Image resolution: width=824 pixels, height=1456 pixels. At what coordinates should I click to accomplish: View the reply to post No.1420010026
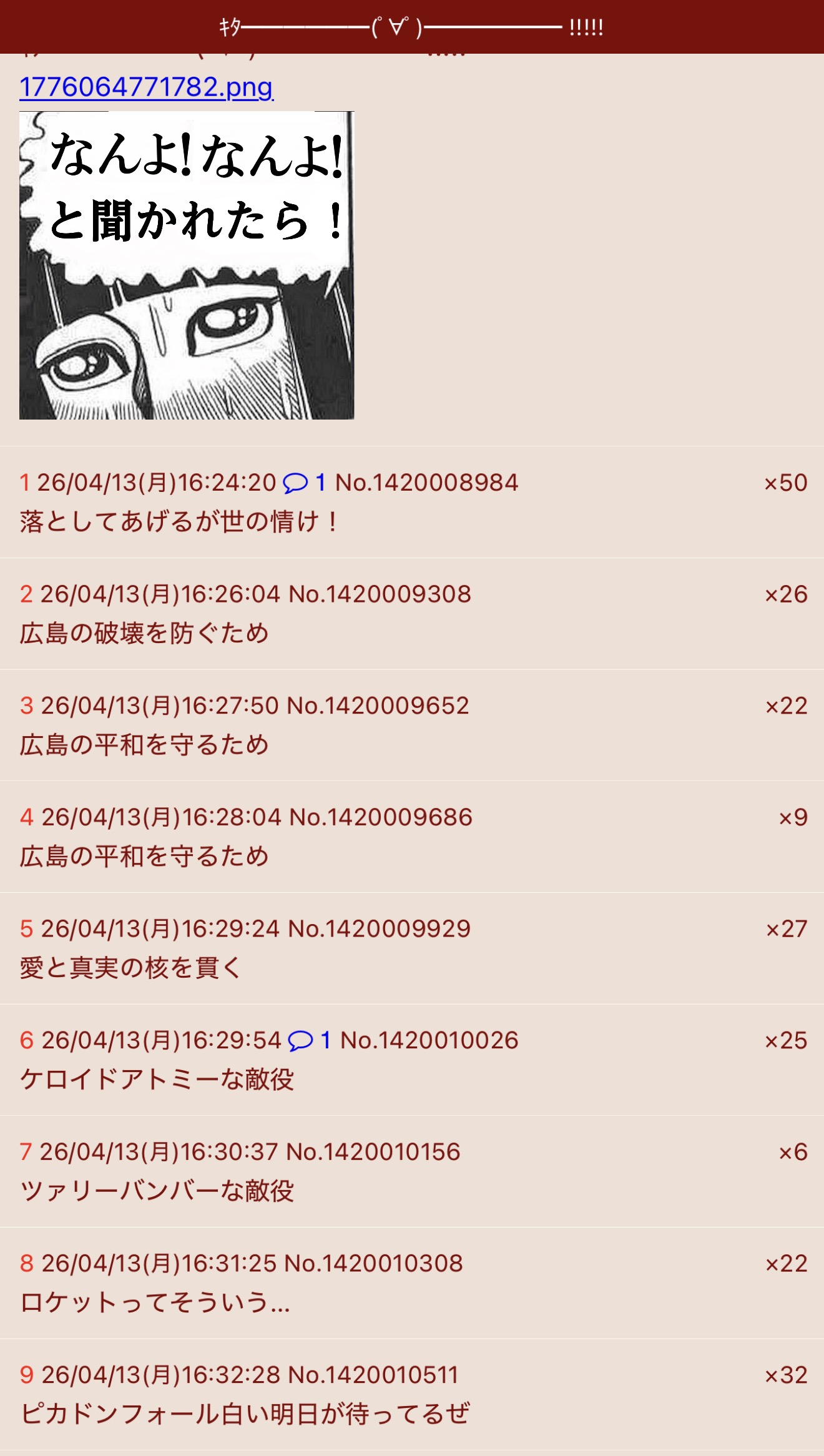coord(309,1040)
